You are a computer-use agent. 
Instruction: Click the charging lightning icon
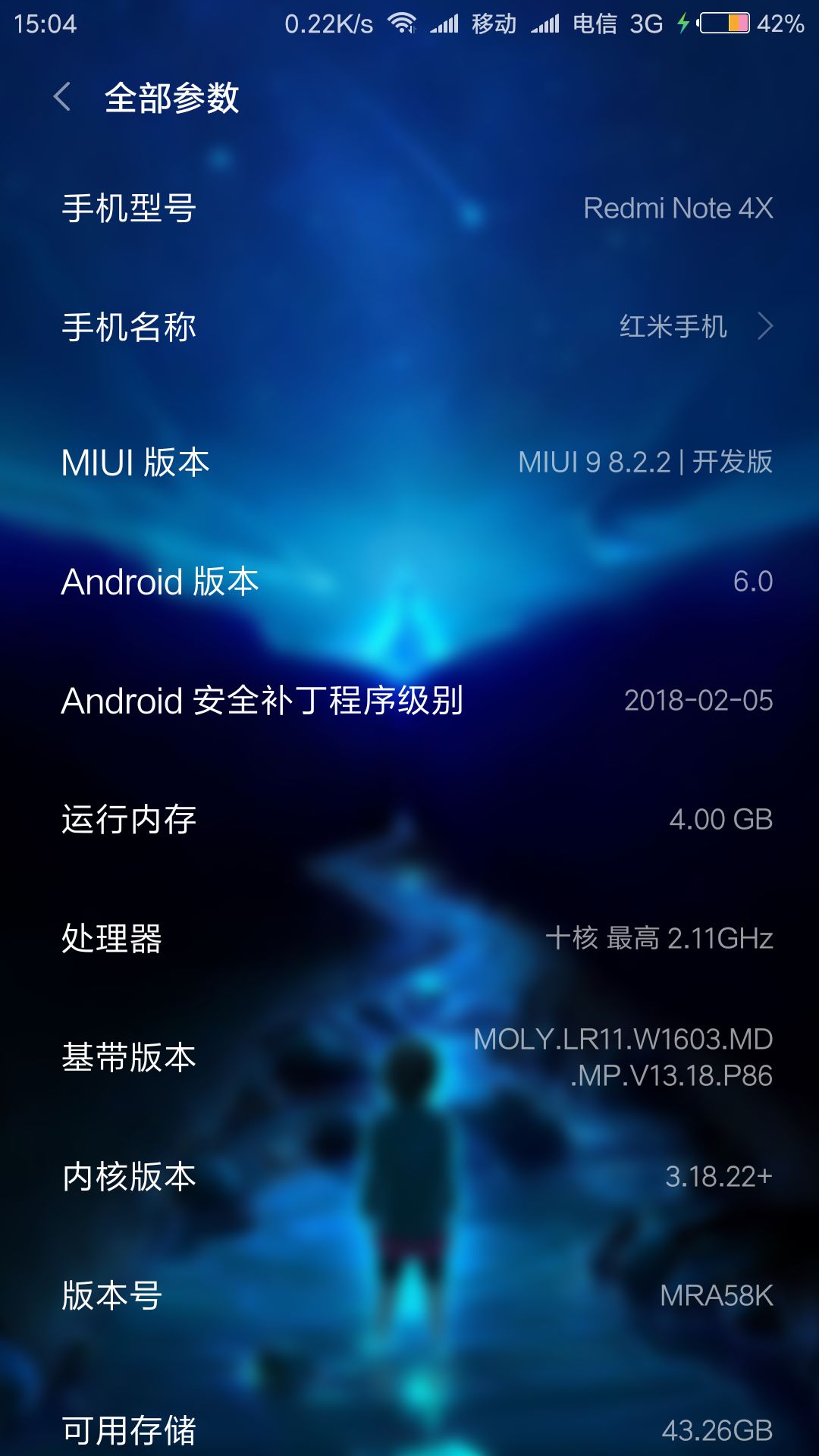(682, 23)
